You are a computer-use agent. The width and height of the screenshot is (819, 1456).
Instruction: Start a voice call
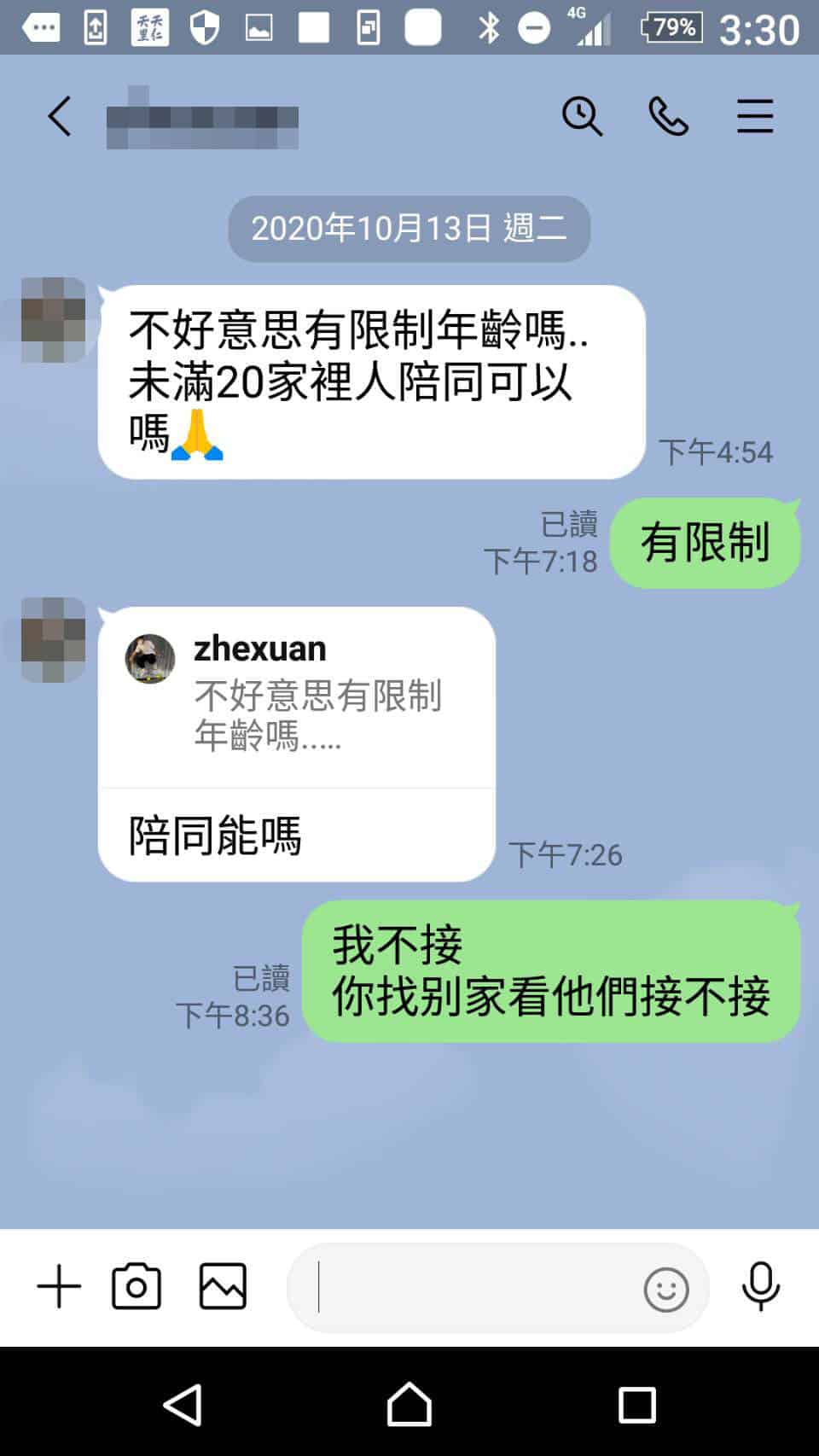[x=668, y=116]
